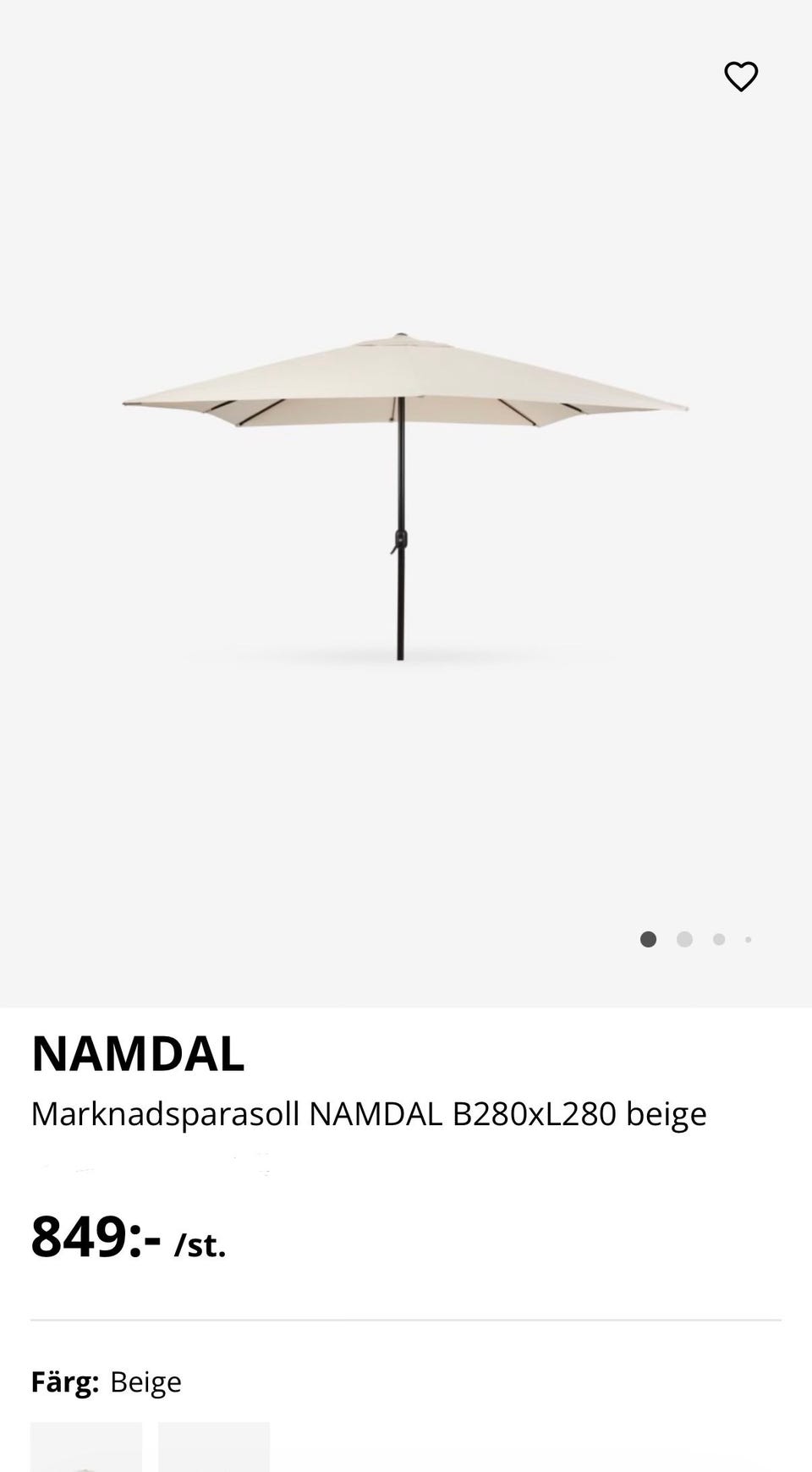Select the second color swatch under Färg
The width and height of the screenshot is (812, 1472).
point(214,1448)
